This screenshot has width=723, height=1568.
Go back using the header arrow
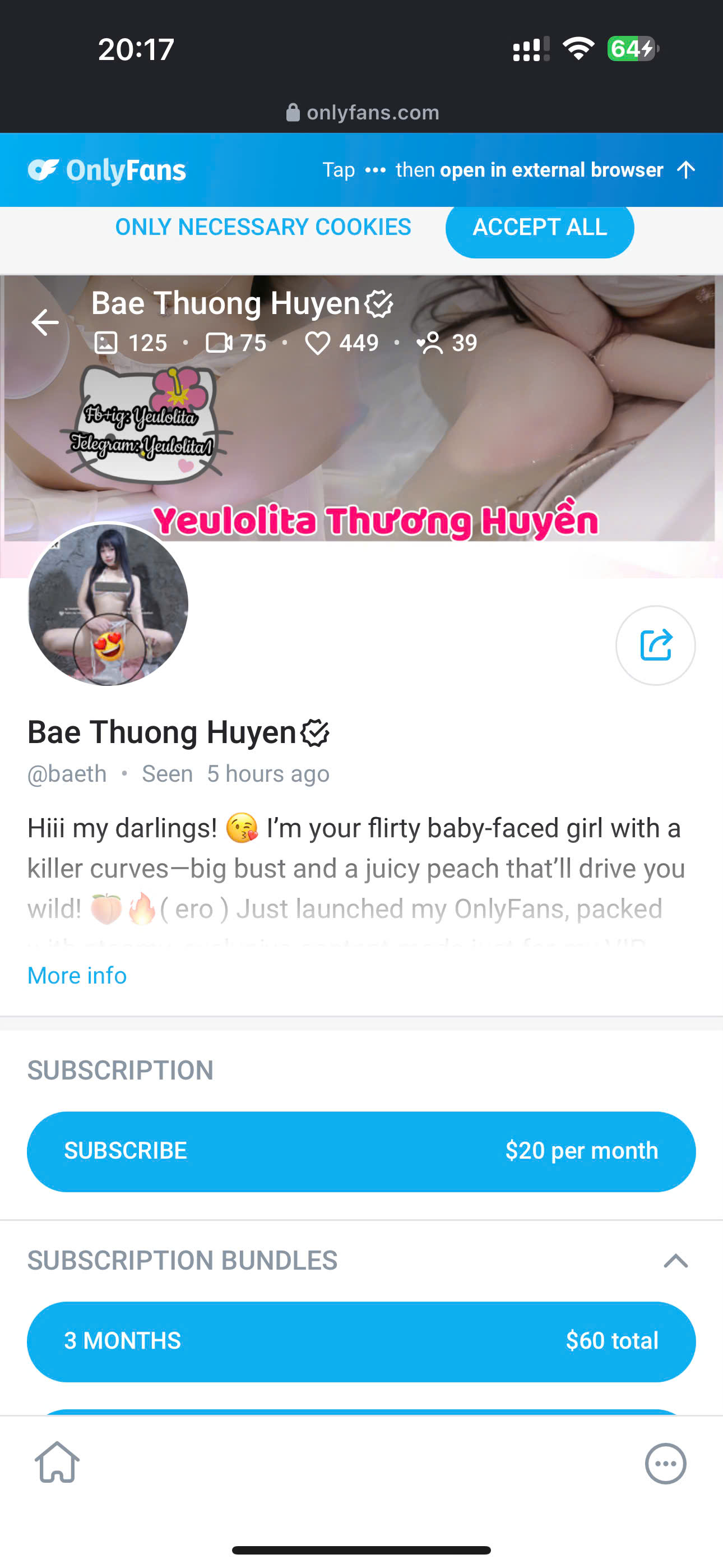point(45,322)
